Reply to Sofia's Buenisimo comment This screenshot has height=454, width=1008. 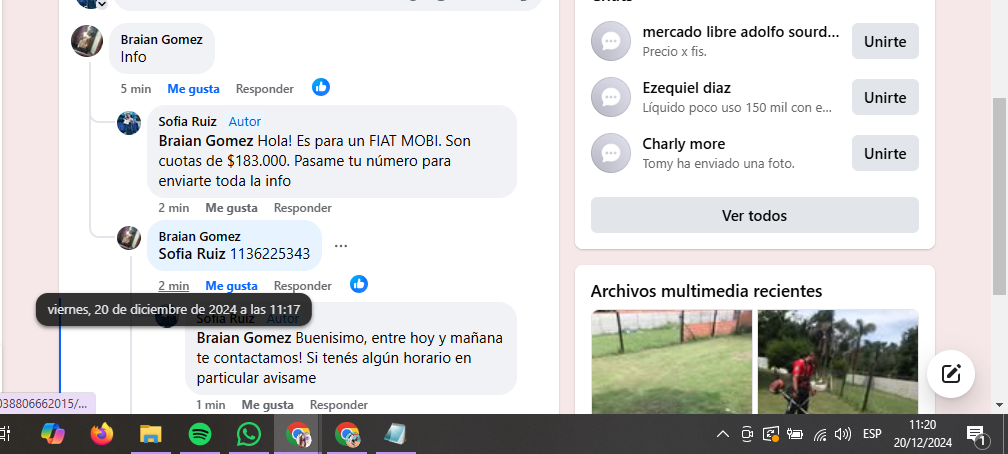(x=338, y=405)
